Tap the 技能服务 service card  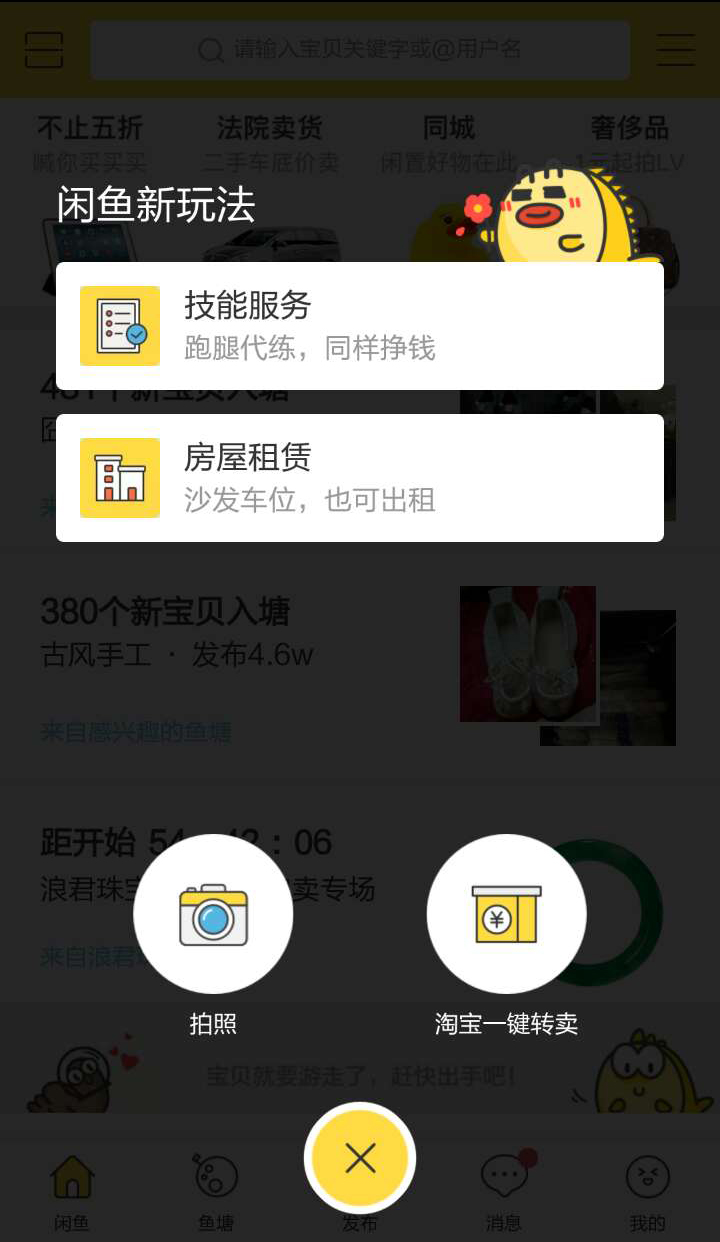point(360,326)
